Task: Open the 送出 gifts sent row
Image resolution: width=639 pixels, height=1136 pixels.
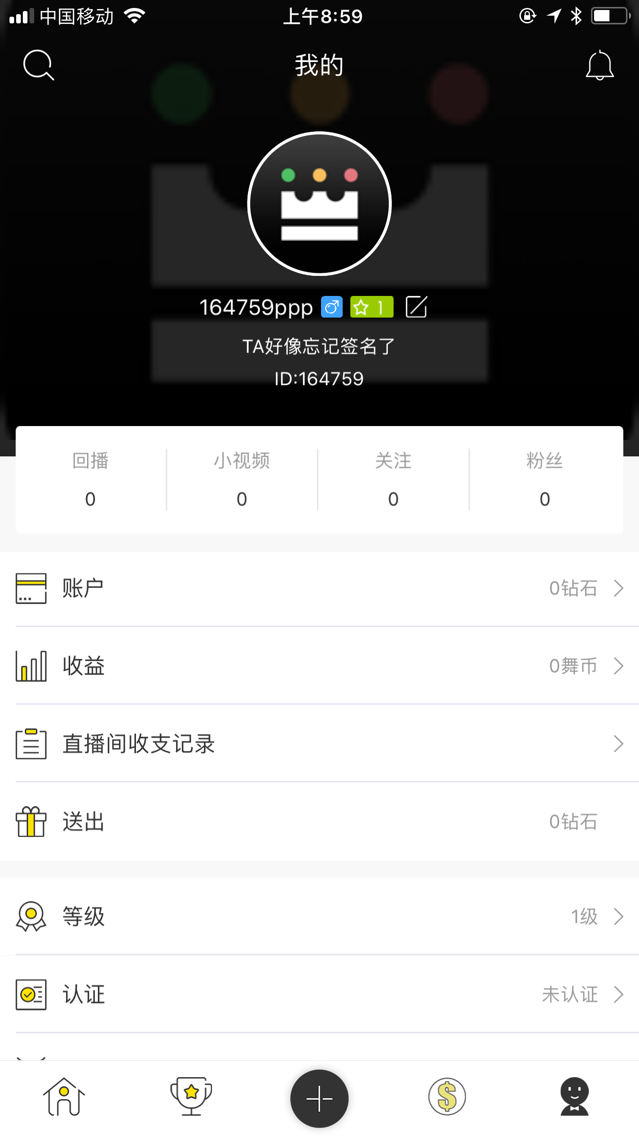Action: [319, 822]
